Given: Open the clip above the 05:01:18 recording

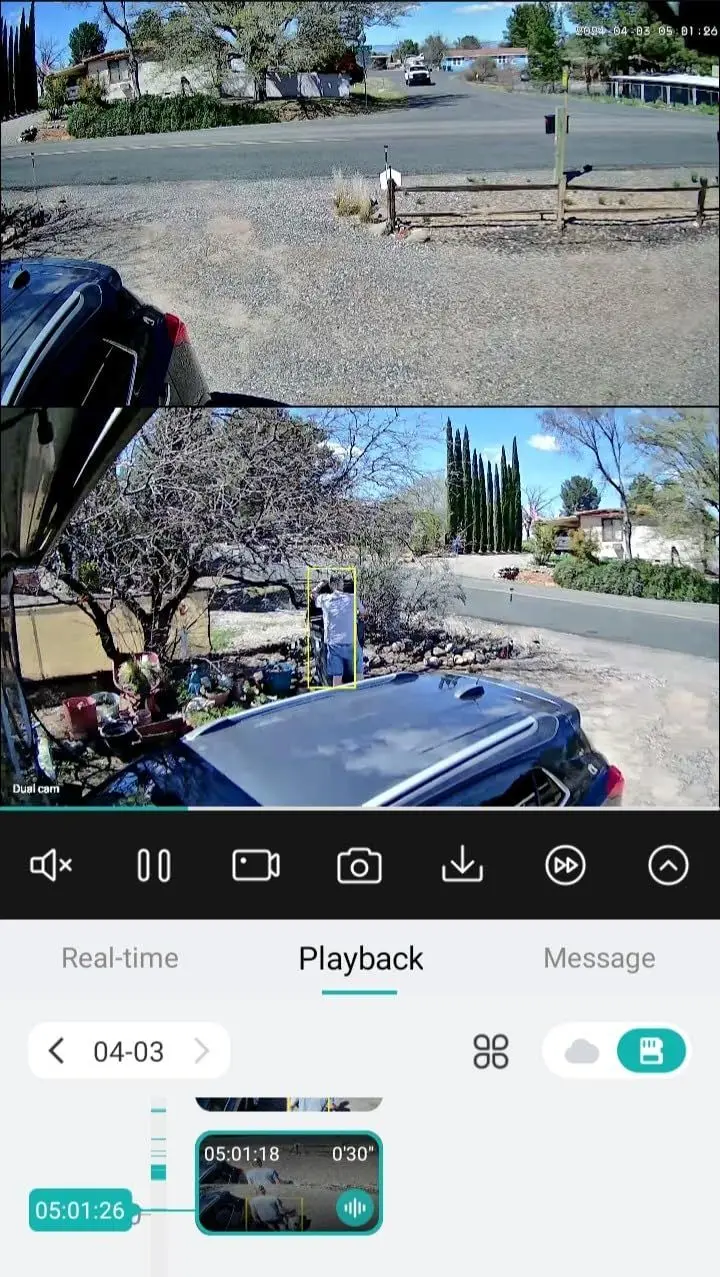Looking at the screenshot, I should coord(288,1104).
